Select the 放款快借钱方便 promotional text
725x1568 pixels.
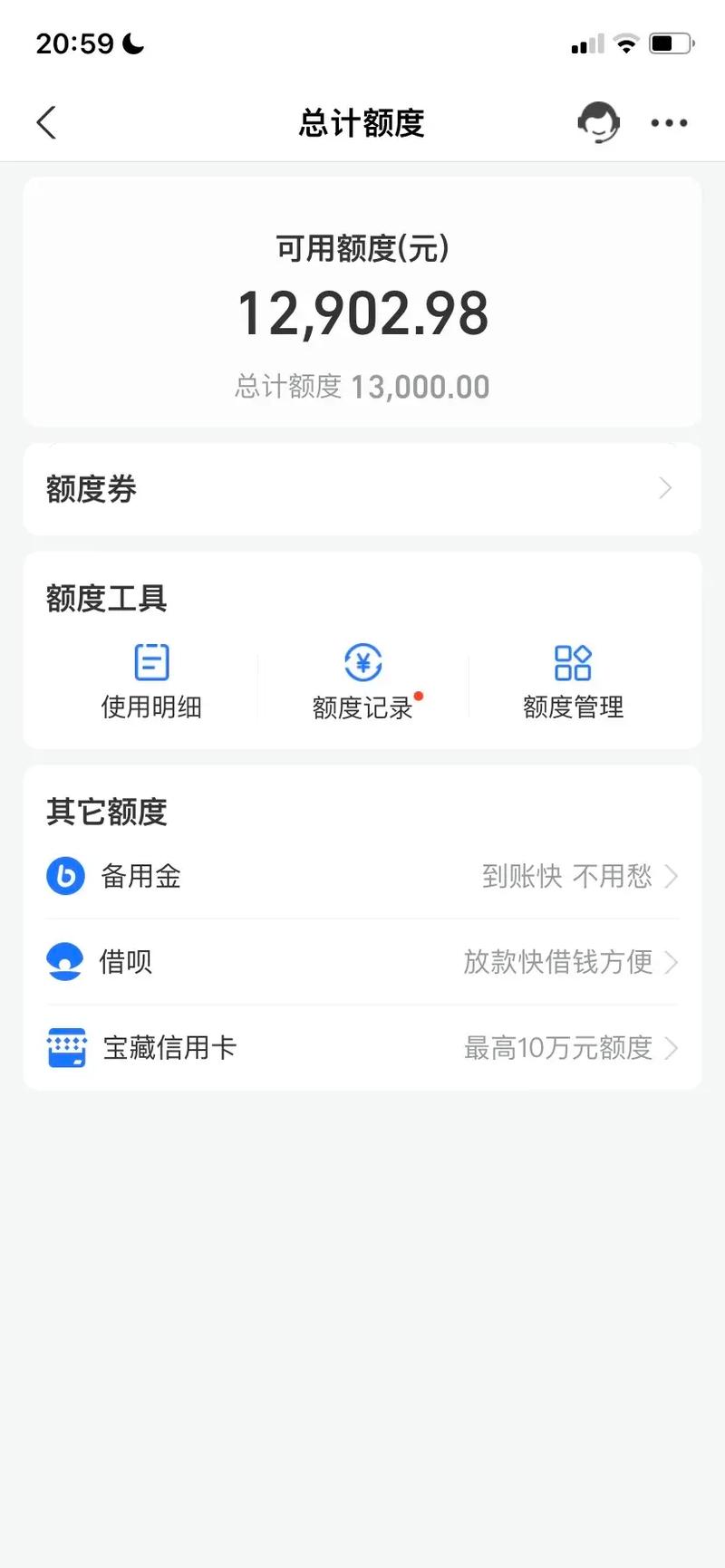tap(557, 962)
